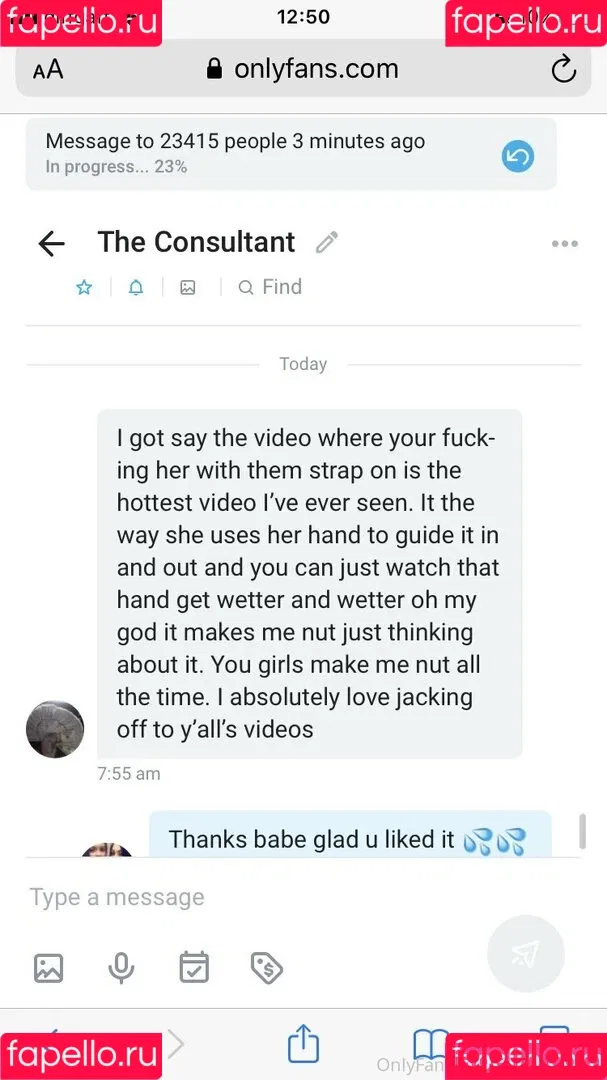Viewport: 607px width, 1080px height.
Task: Toggle chat notifications bell
Action: click(x=136, y=288)
